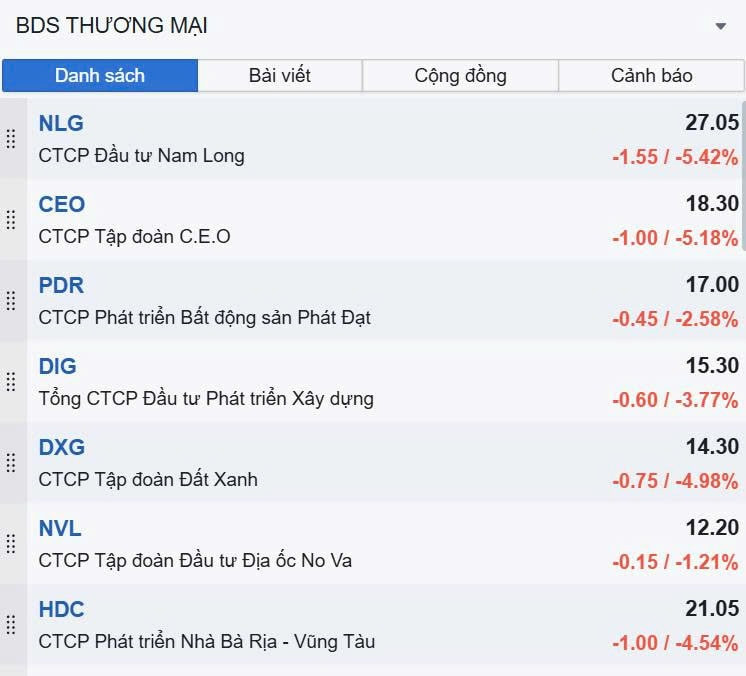Image resolution: width=746 pixels, height=676 pixels.
Task: View PDR Phát Đạt stock
Action: 61,286
